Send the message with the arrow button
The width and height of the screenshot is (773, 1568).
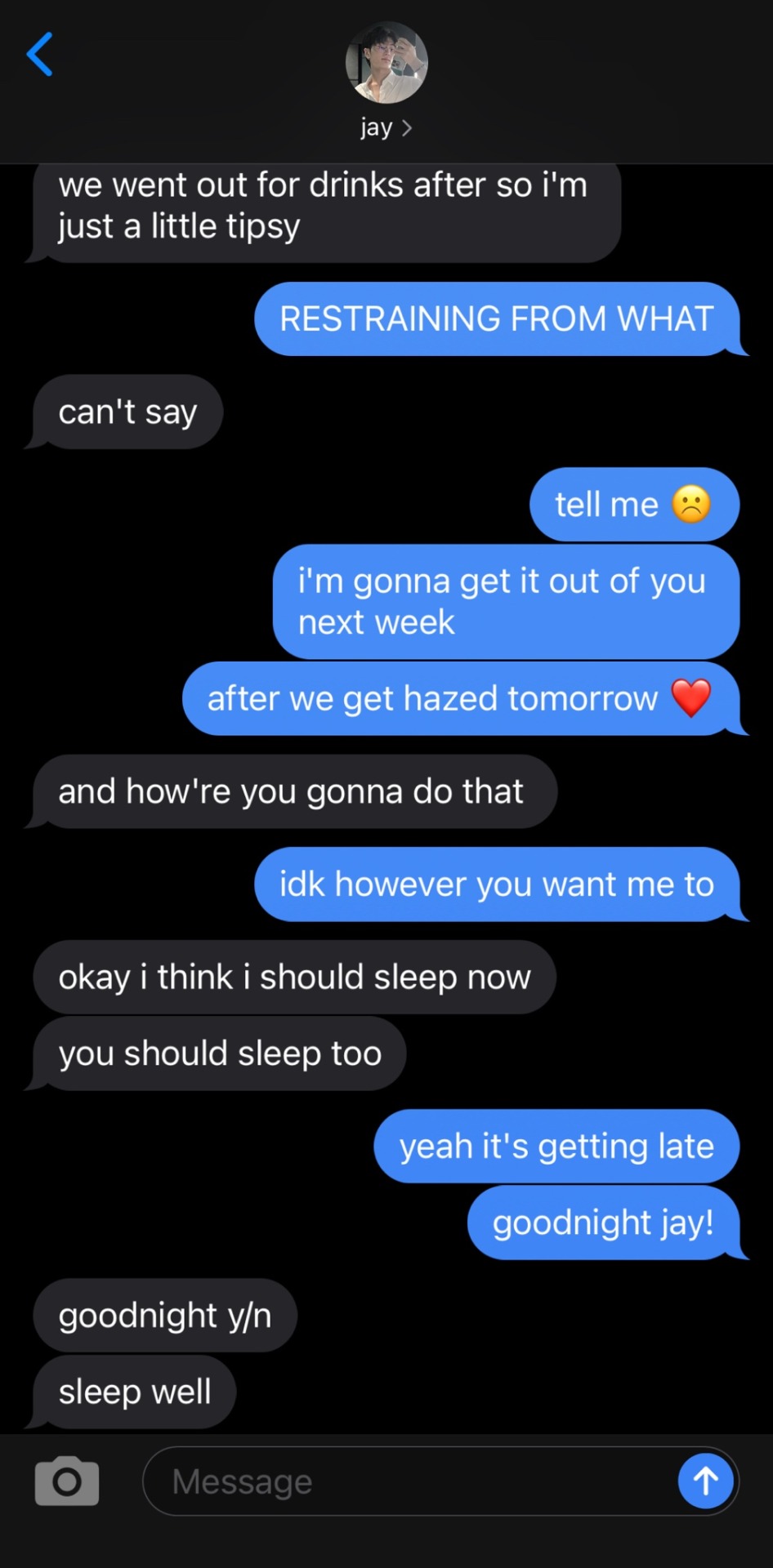(706, 1481)
